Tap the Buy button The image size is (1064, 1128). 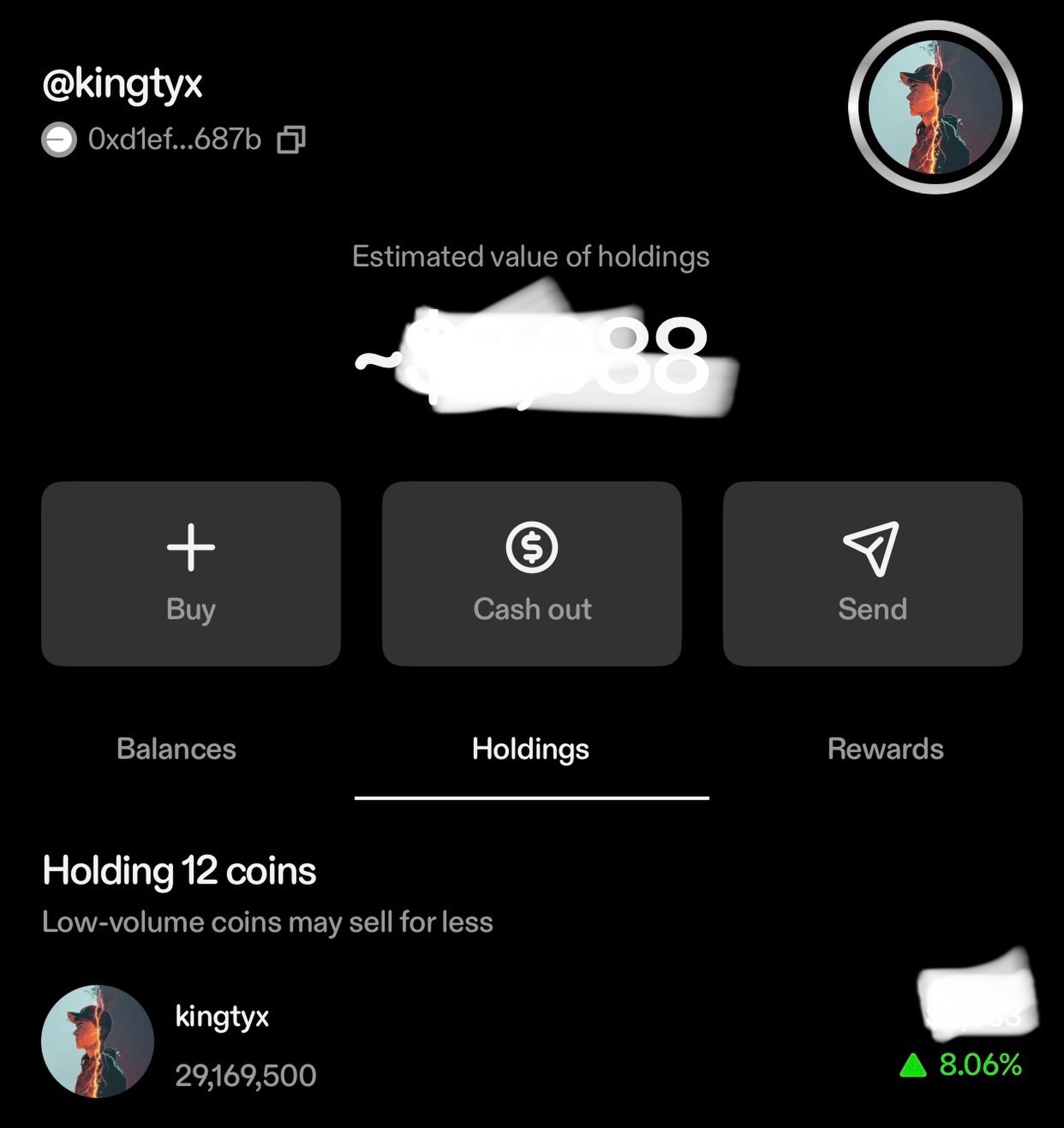coord(191,573)
